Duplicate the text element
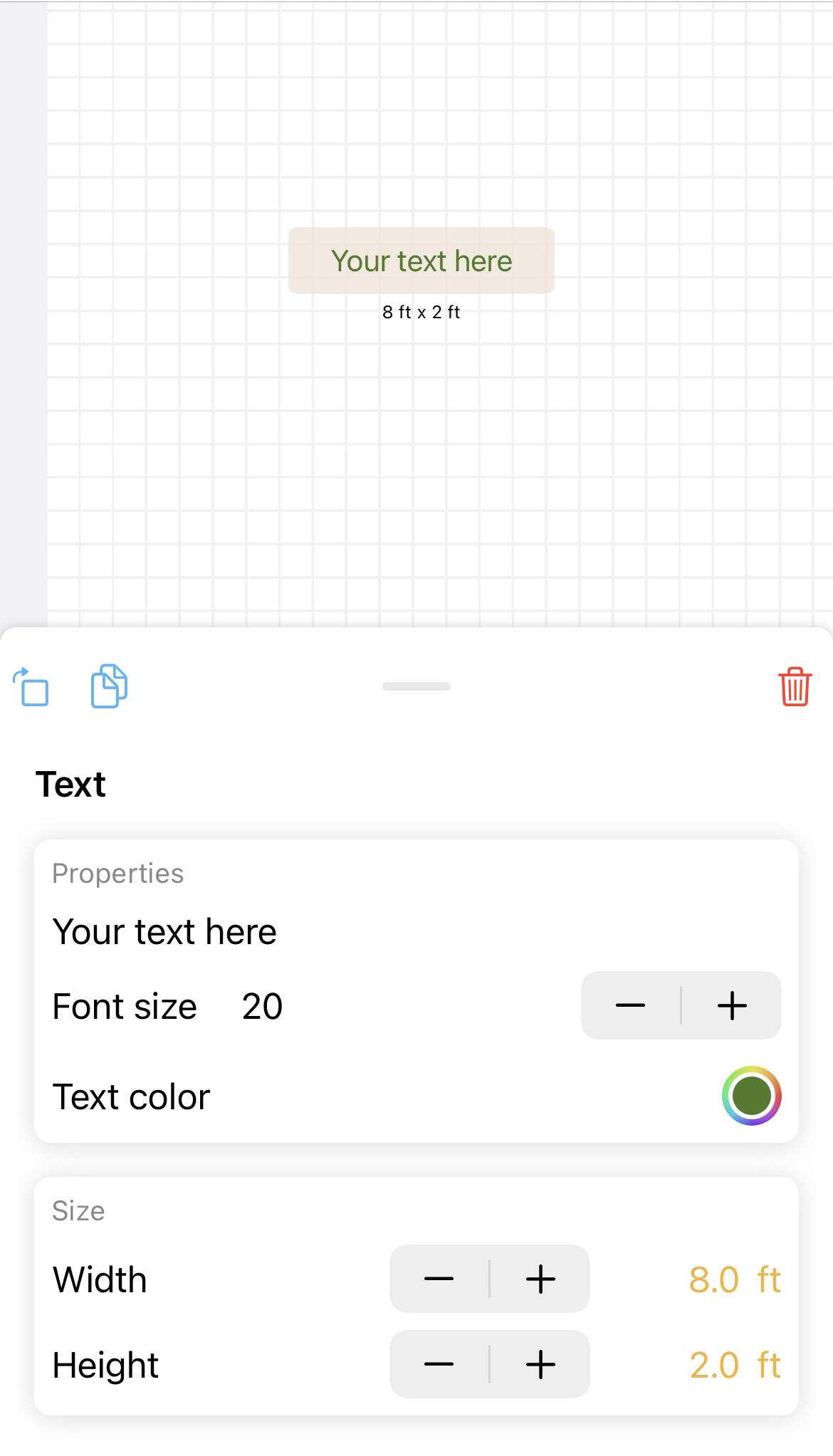 [108, 686]
